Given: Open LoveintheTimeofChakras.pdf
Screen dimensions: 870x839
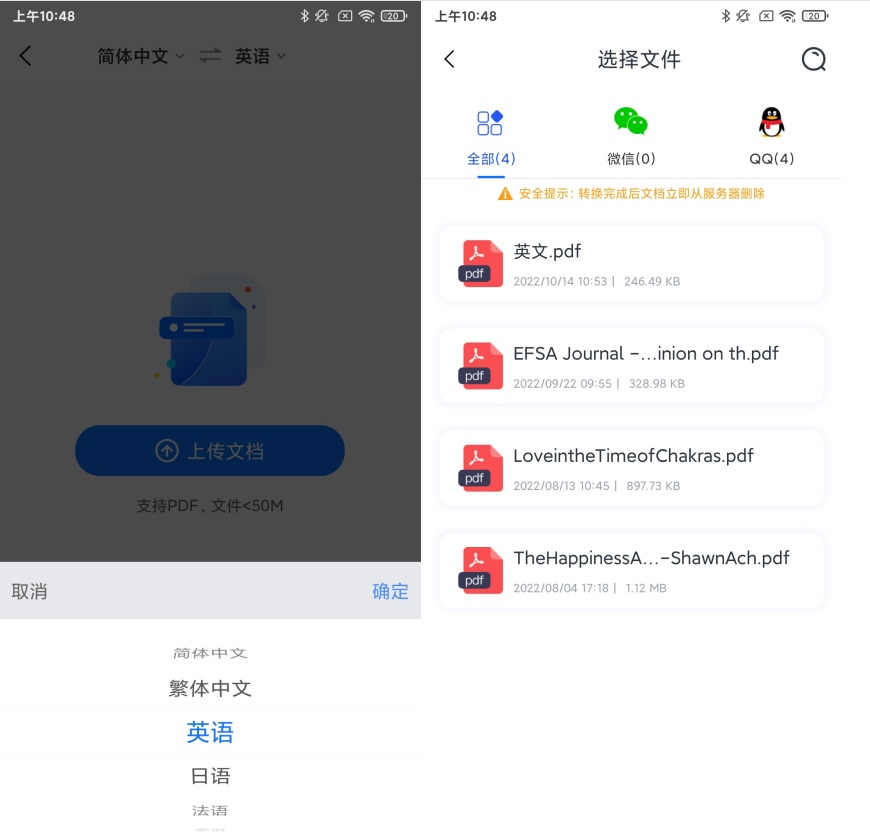Looking at the screenshot, I should tap(631, 468).
